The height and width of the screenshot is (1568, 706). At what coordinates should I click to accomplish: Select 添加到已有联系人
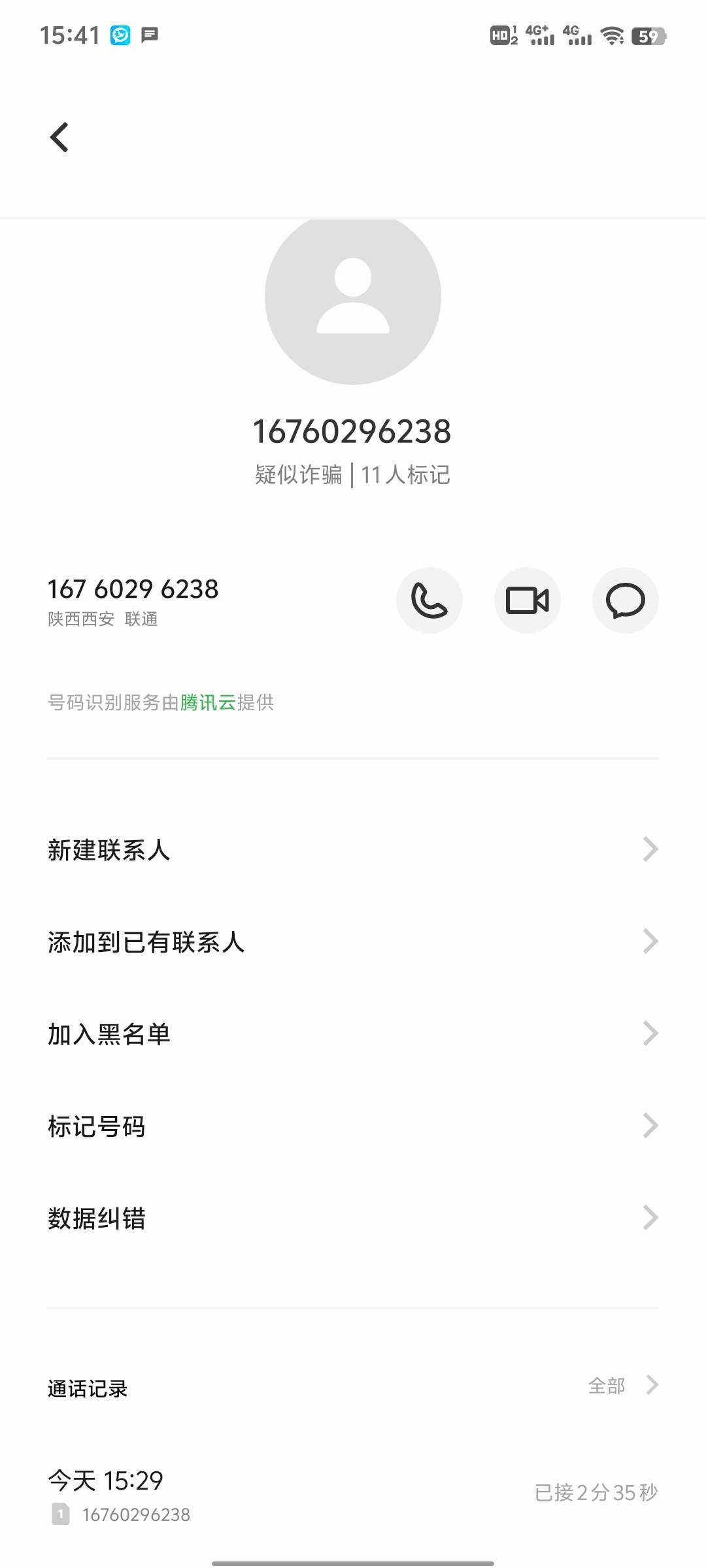click(353, 941)
